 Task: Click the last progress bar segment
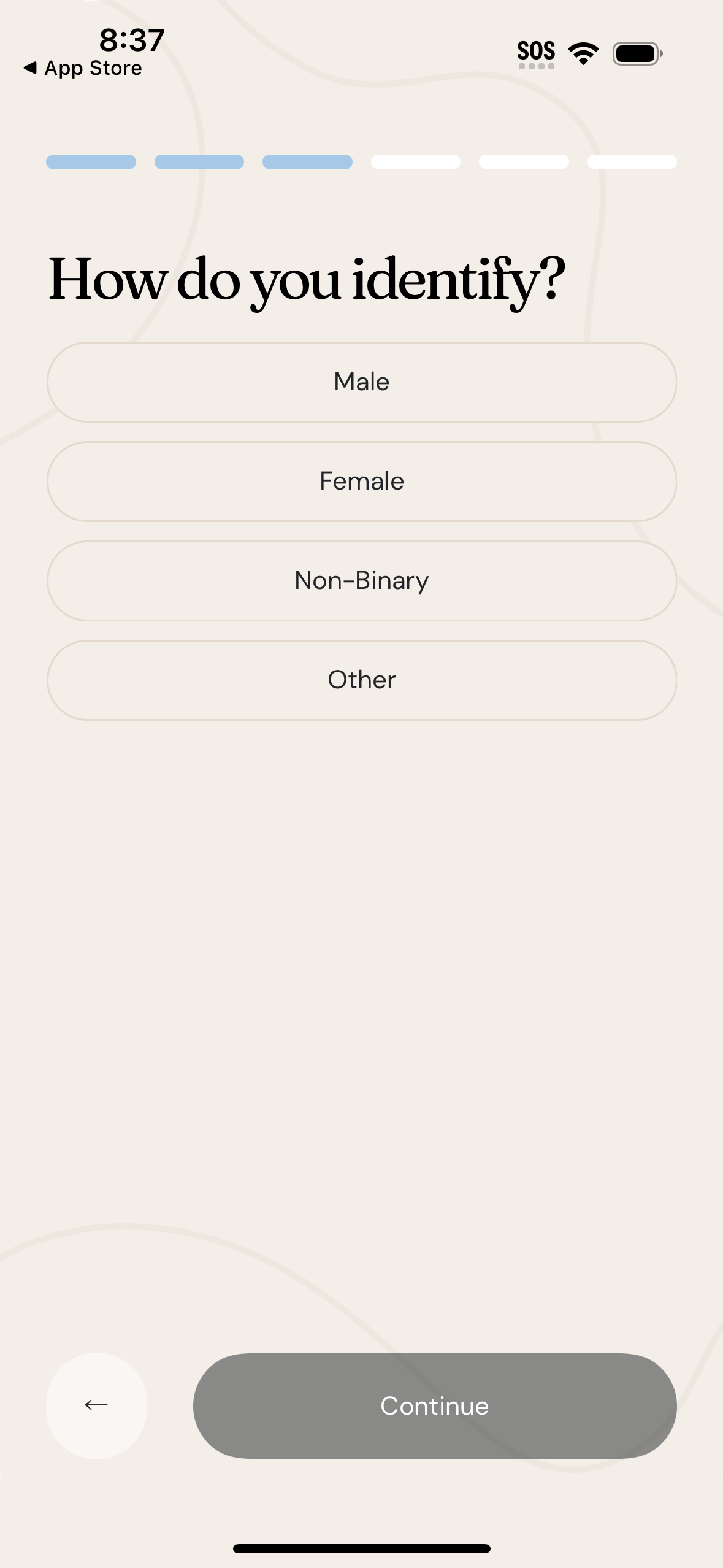pyautogui.click(x=632, y=161)
